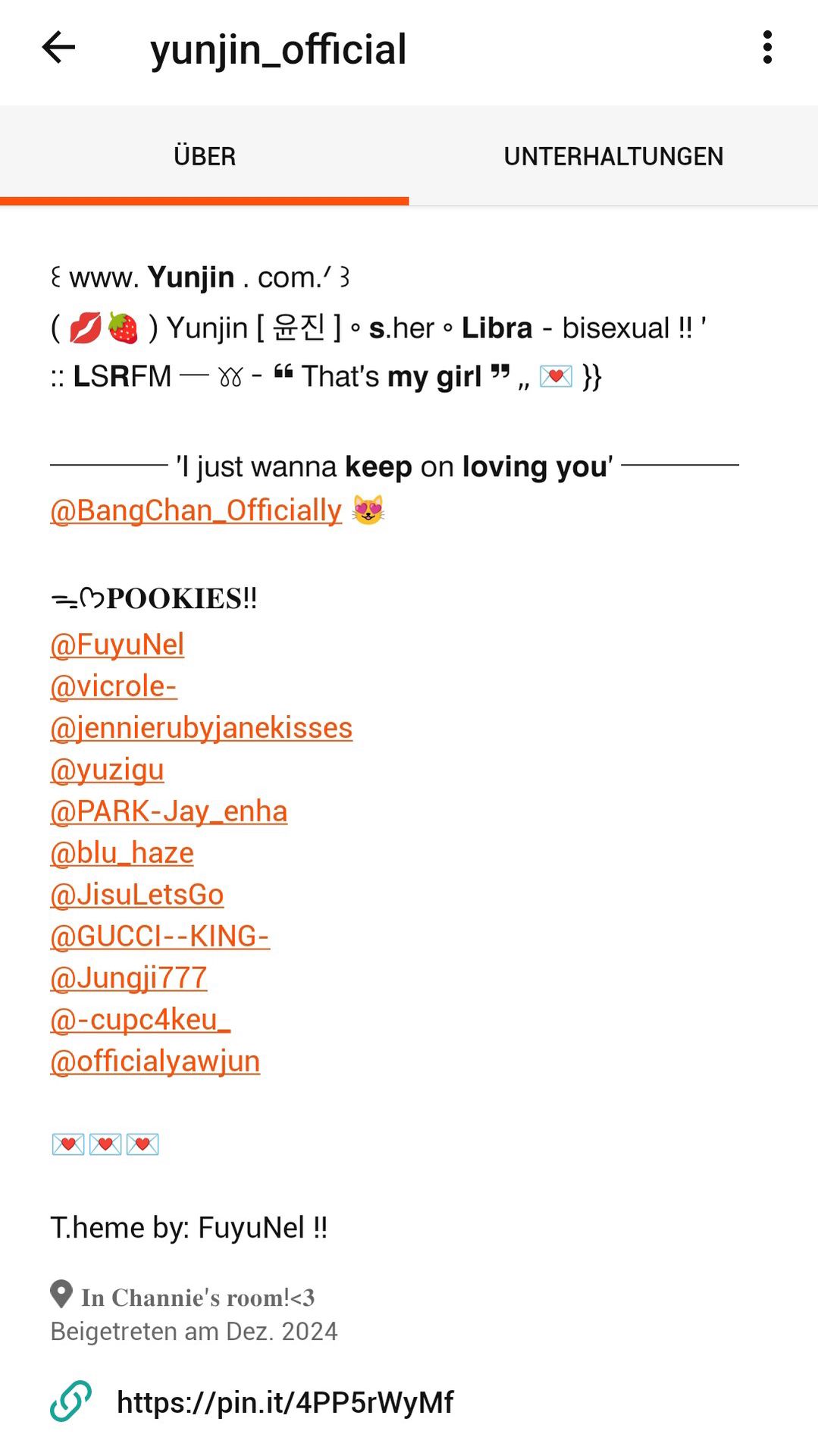Visit the @FuyuNel profile link
This screenshot has width=818, height=1456.
click(117, 645)
